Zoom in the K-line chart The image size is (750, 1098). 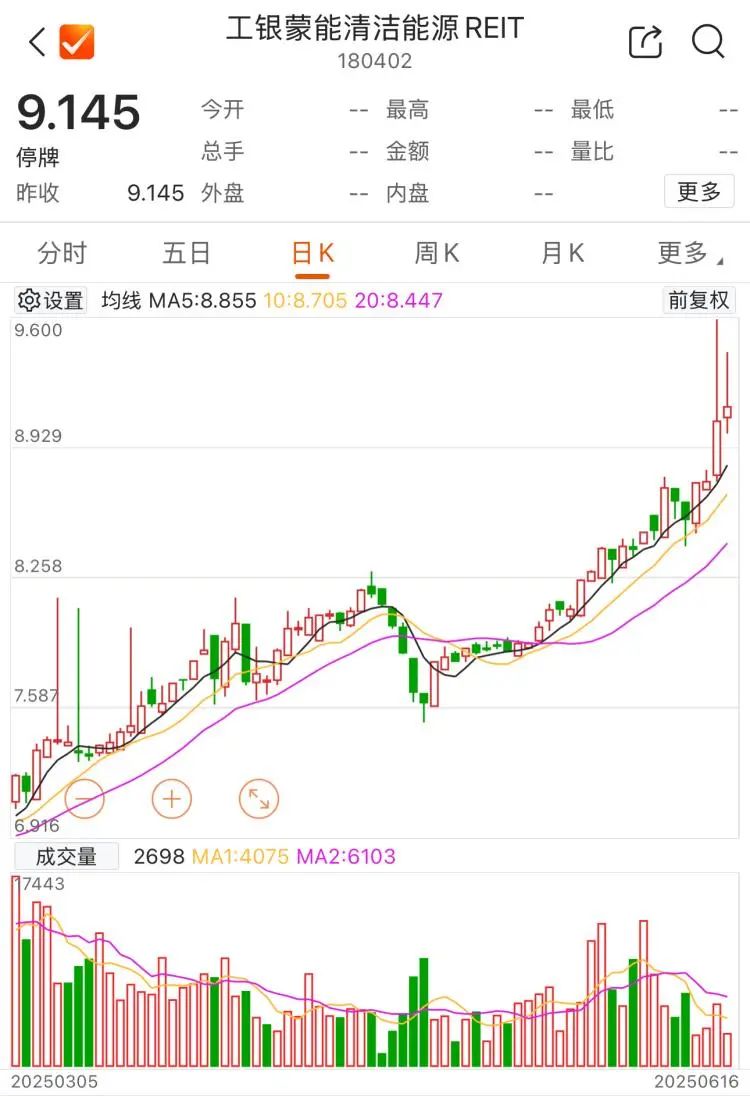(171, 798)
